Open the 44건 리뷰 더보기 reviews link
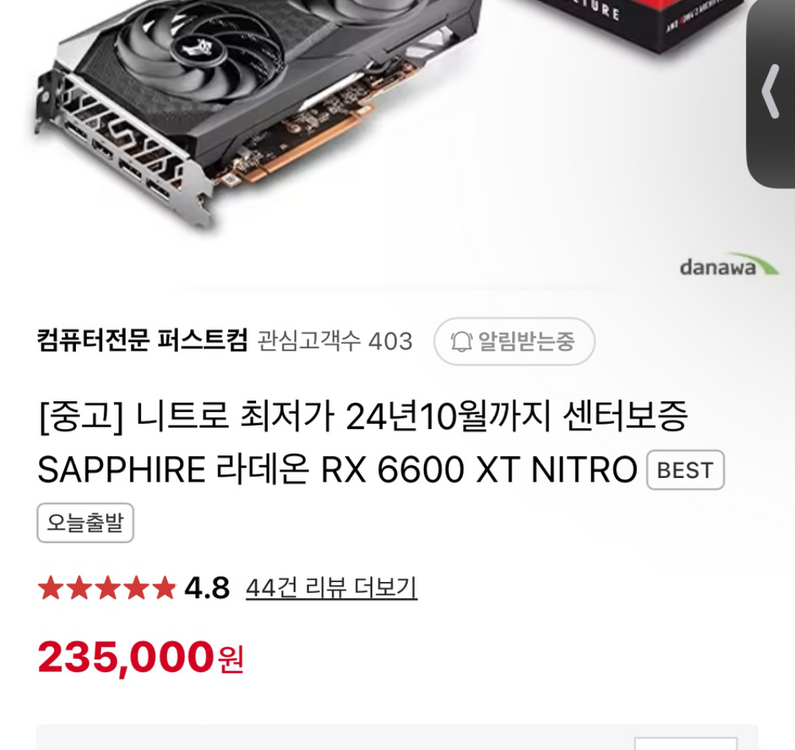Viewport: 795px width, 750px height. (331, 588)
